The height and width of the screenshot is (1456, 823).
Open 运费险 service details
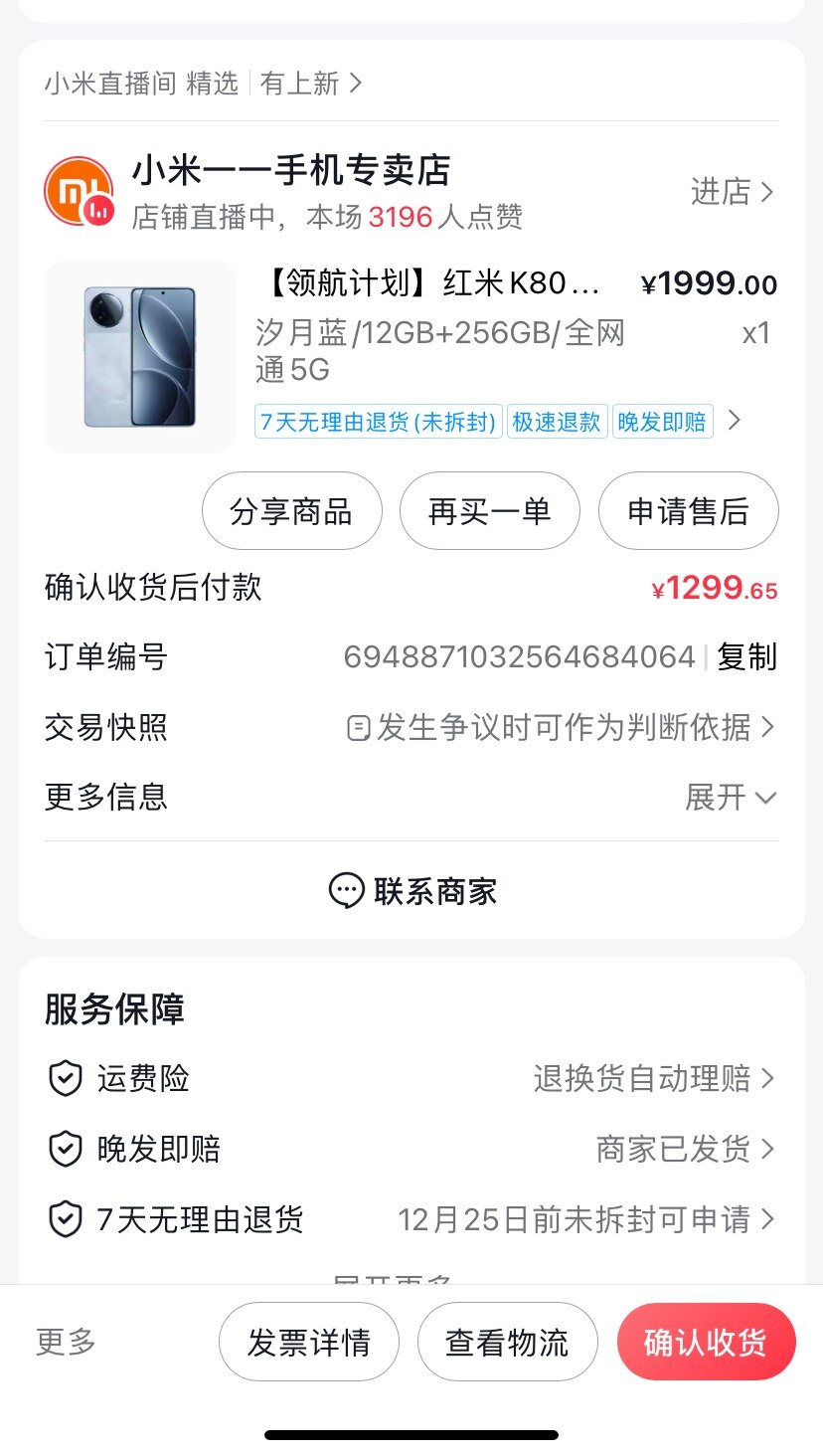(x=411, y=1079)
